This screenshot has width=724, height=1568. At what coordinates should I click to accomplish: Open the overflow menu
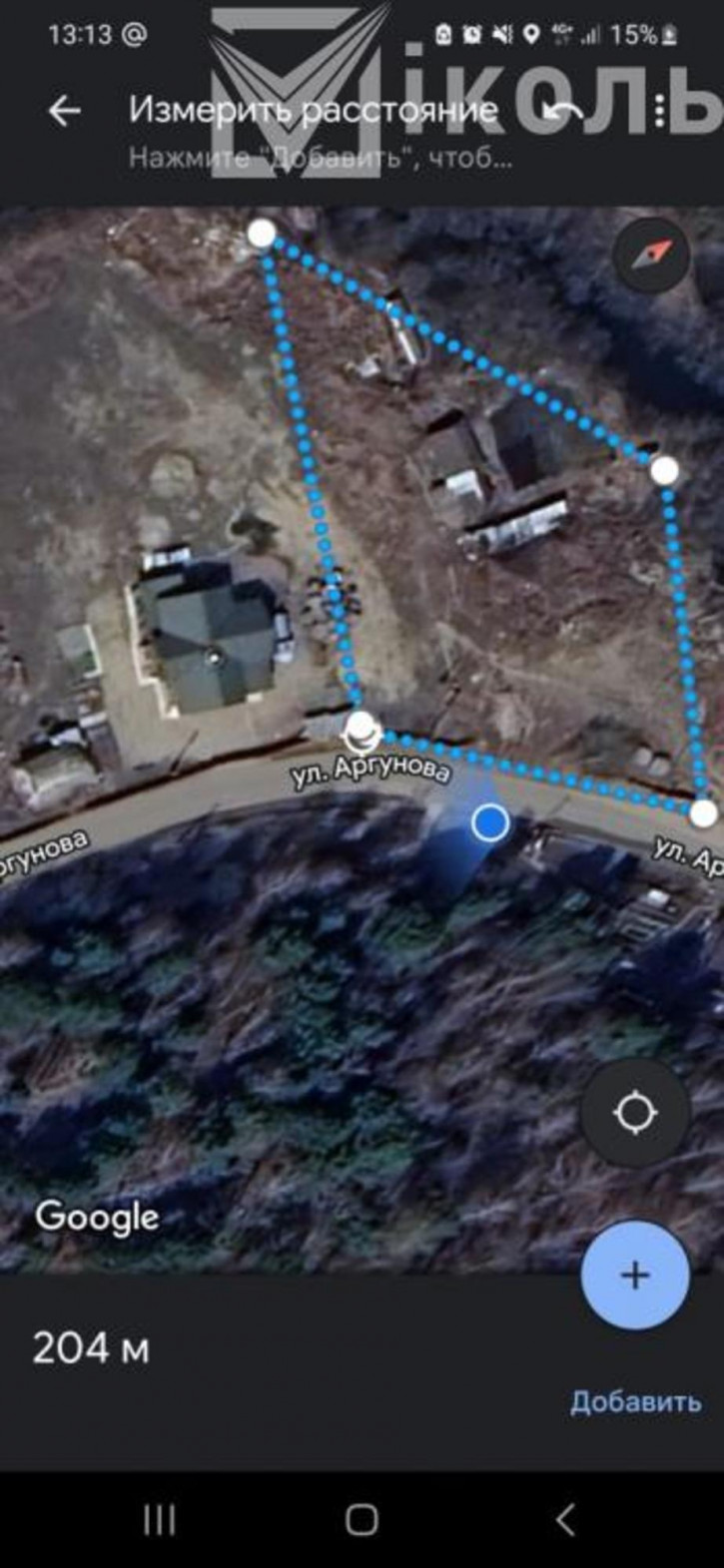660,111
